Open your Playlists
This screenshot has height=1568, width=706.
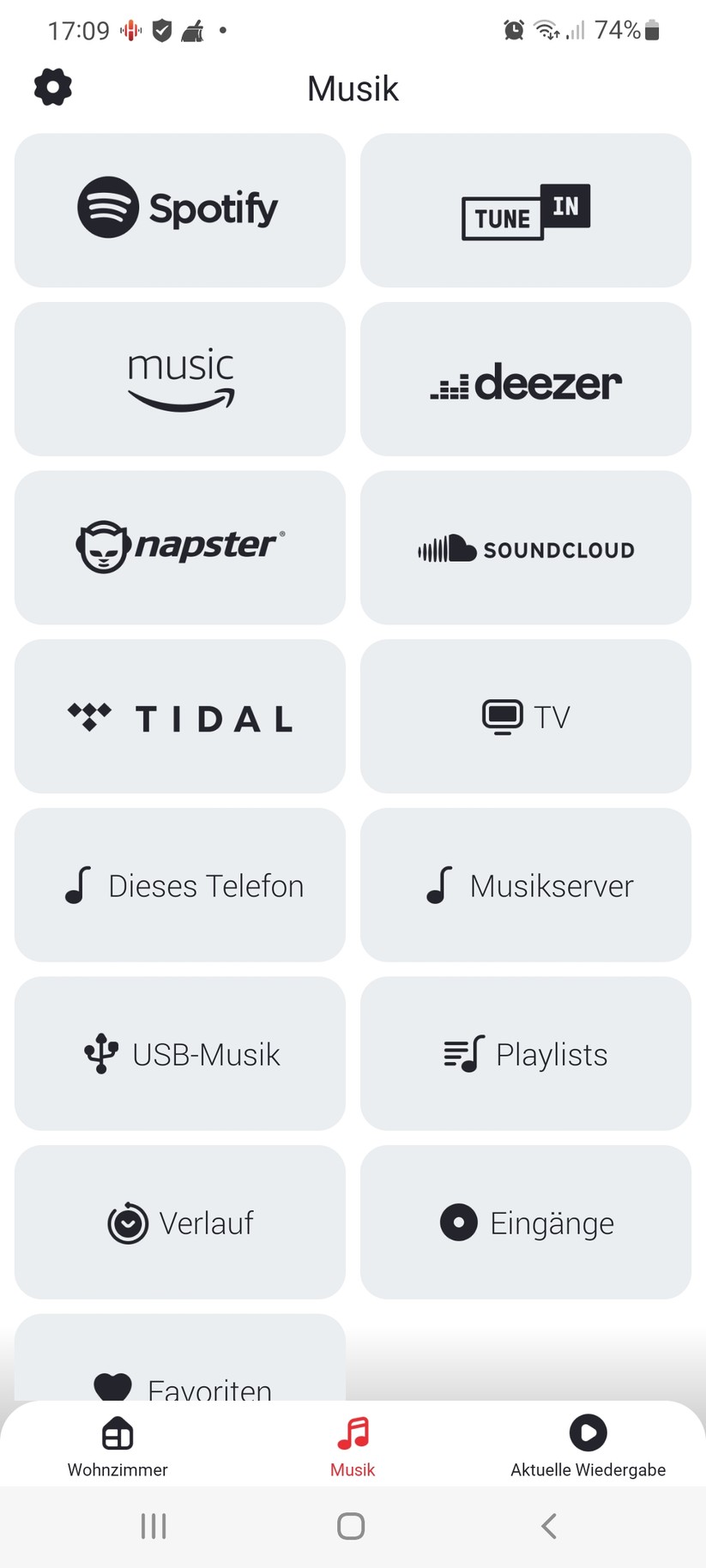pos(525,1053)
